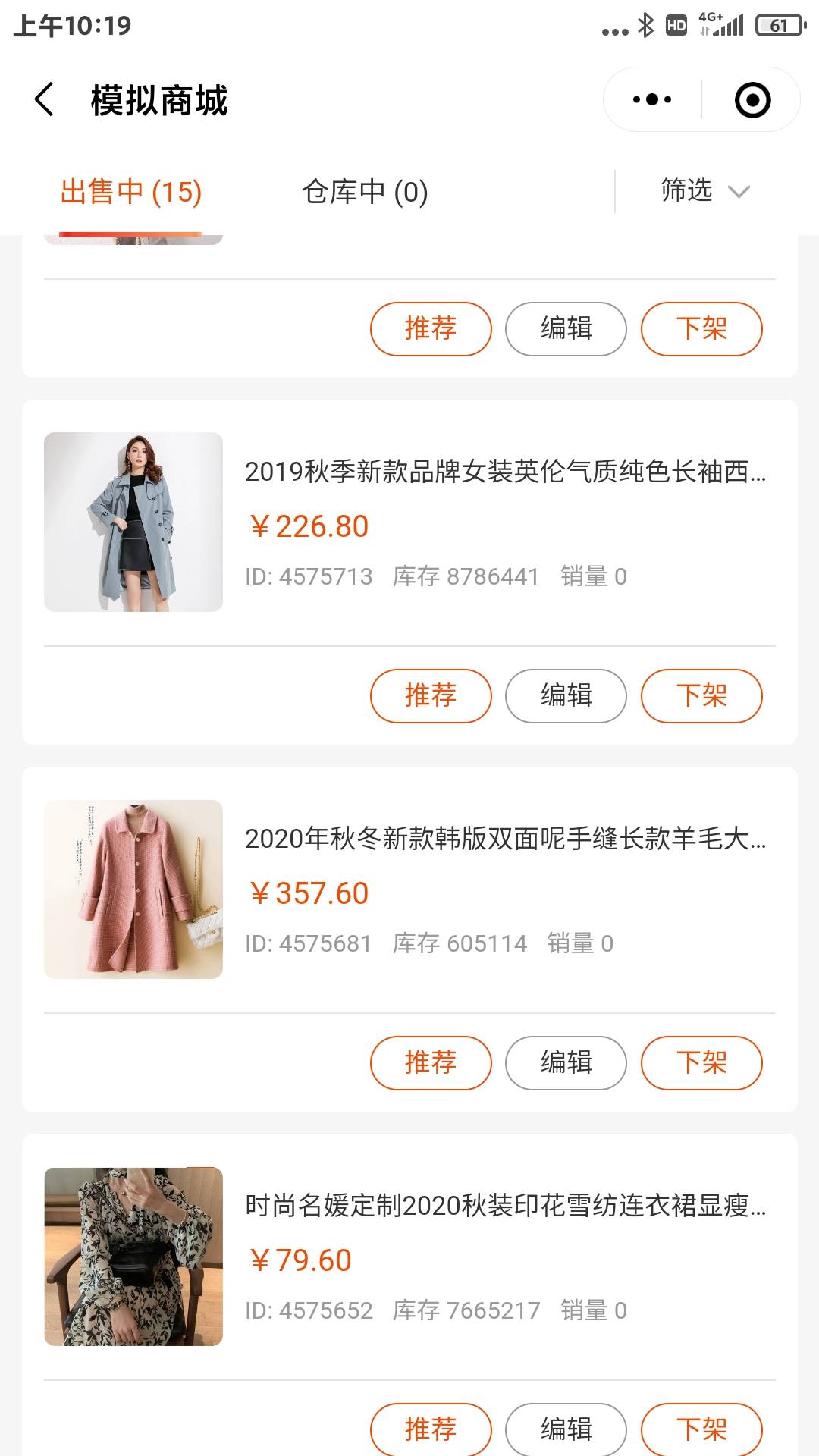The width and height of the screenshot is (819, 1456).
Task: Tap 下架 for product ID 4575681
Action: coord(701,1062)
